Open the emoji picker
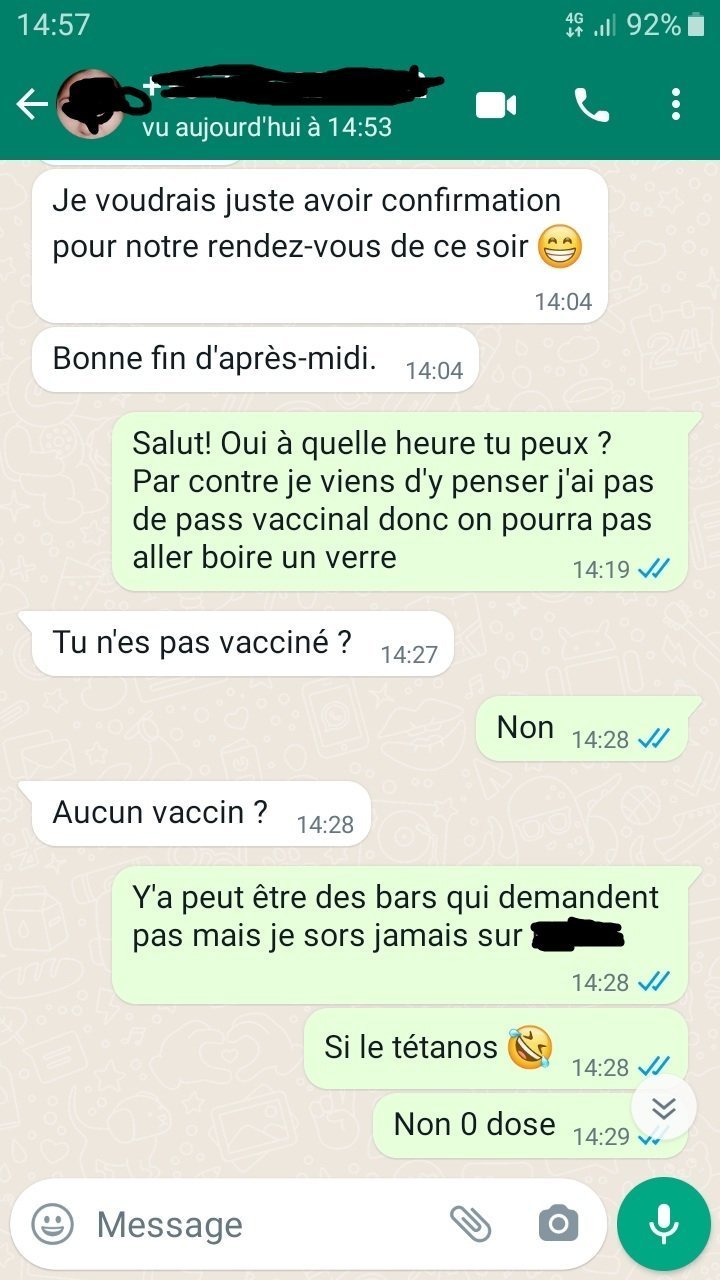 [52, 1224]
